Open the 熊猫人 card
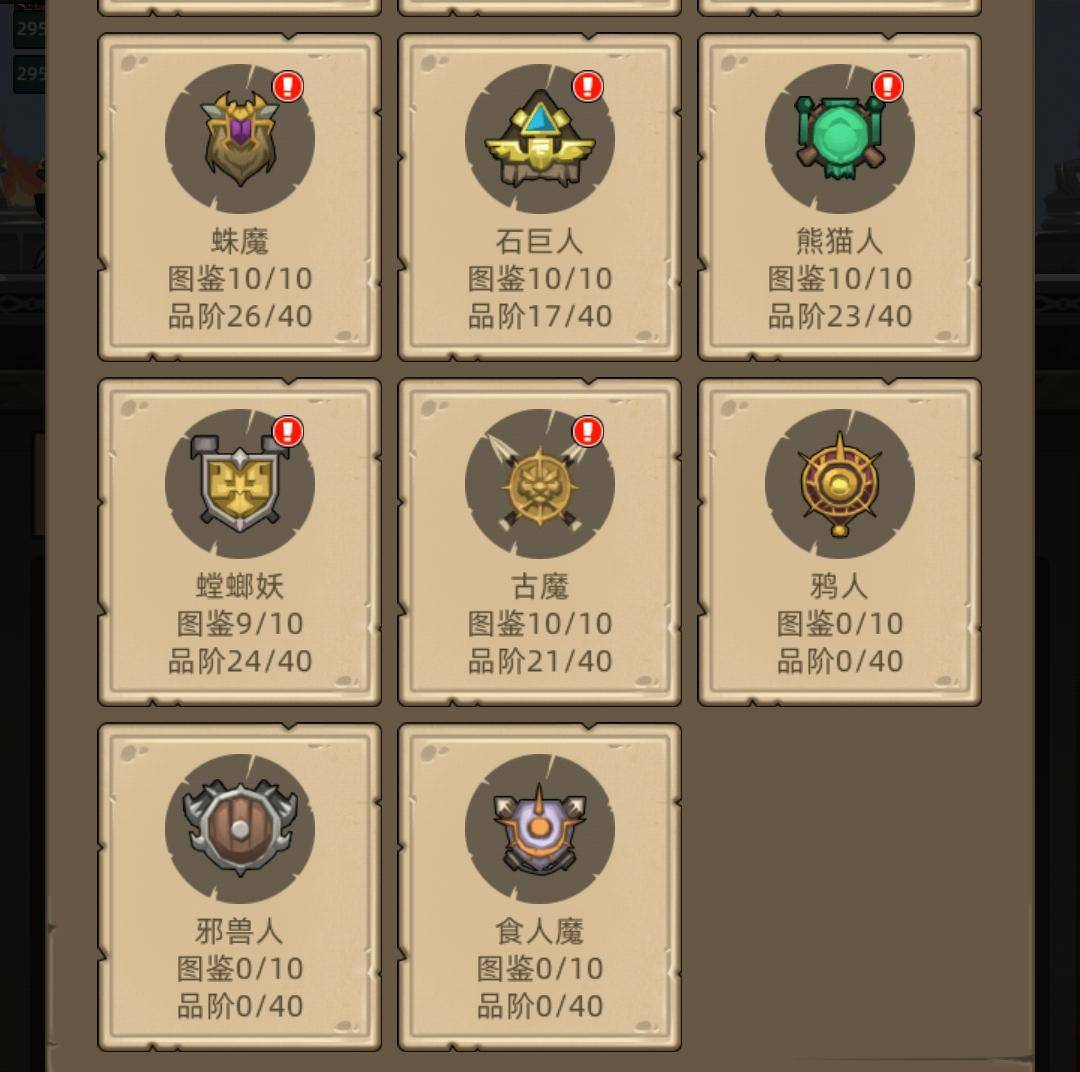The height and width of the screenshot is (1072, 1080). pos(839,197)
